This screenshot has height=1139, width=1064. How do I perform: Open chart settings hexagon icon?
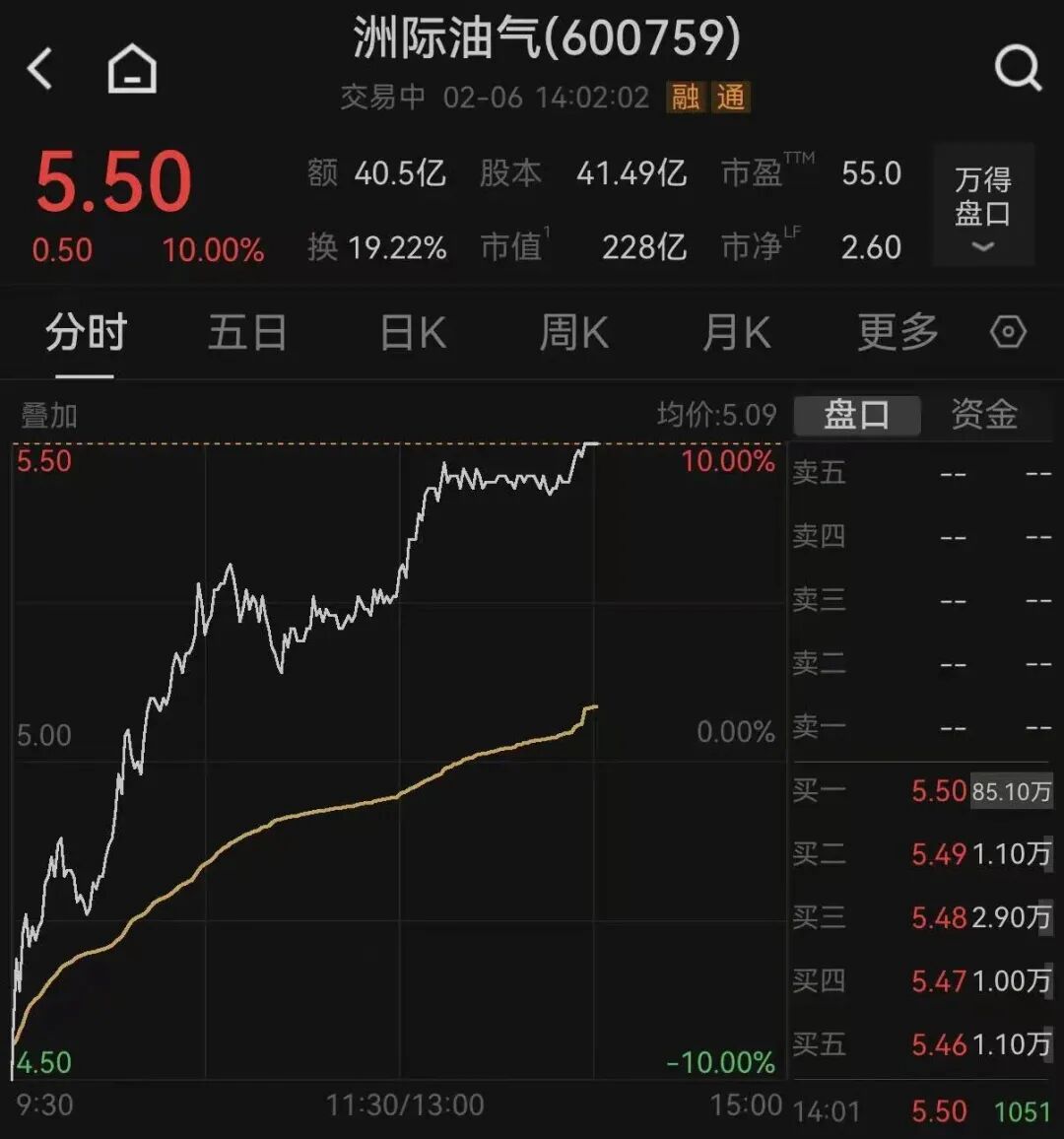pos(1008,333)
